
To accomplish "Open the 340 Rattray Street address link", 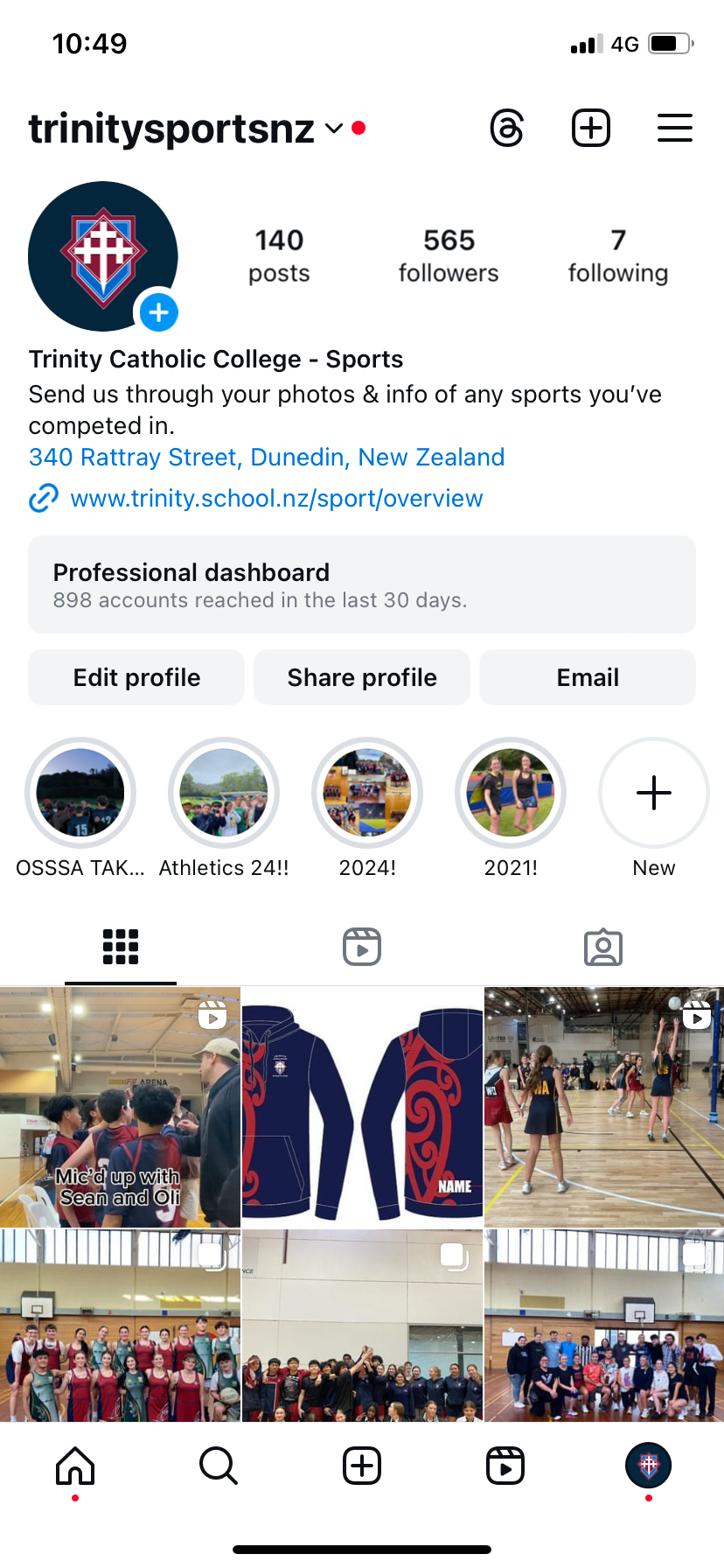I will 267,458.
